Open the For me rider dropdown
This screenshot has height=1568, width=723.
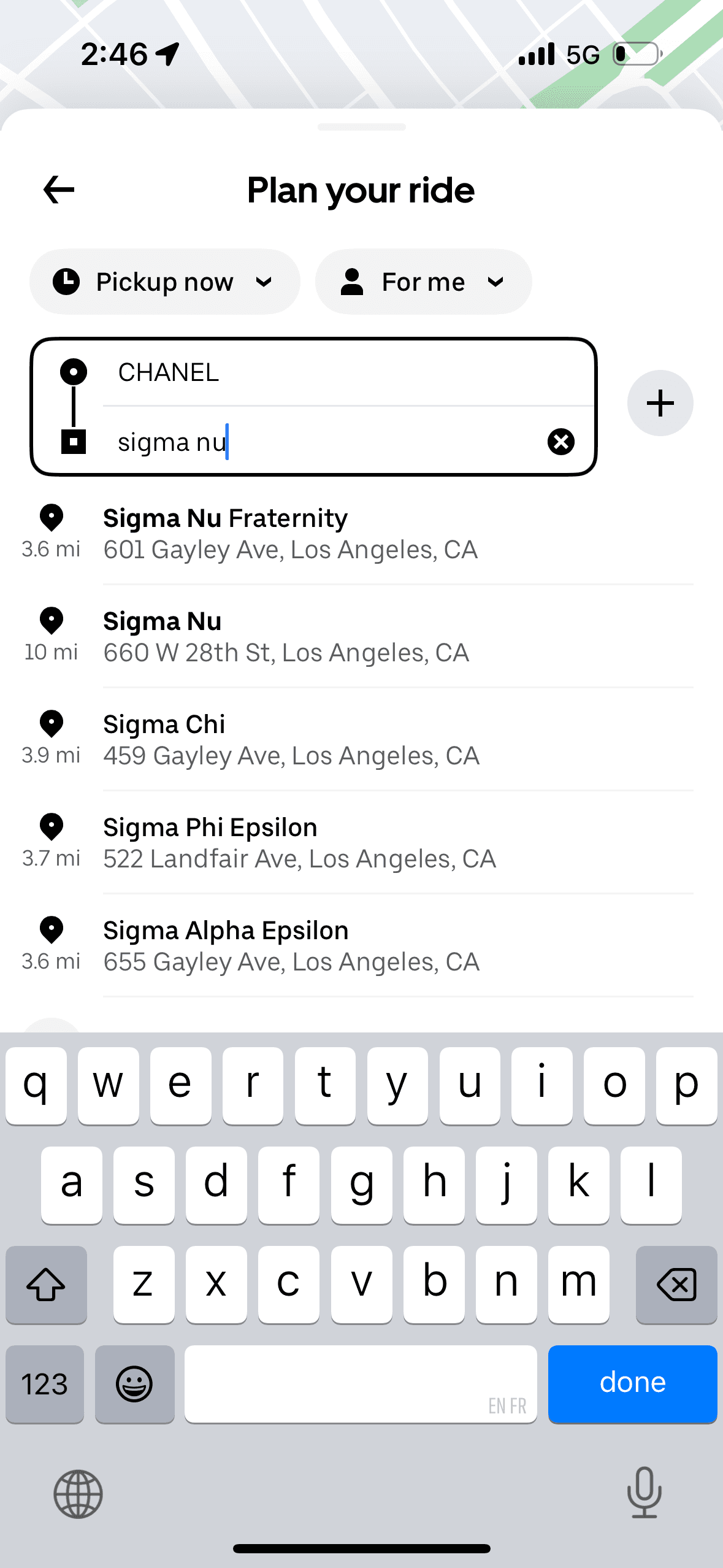point(423,282)
